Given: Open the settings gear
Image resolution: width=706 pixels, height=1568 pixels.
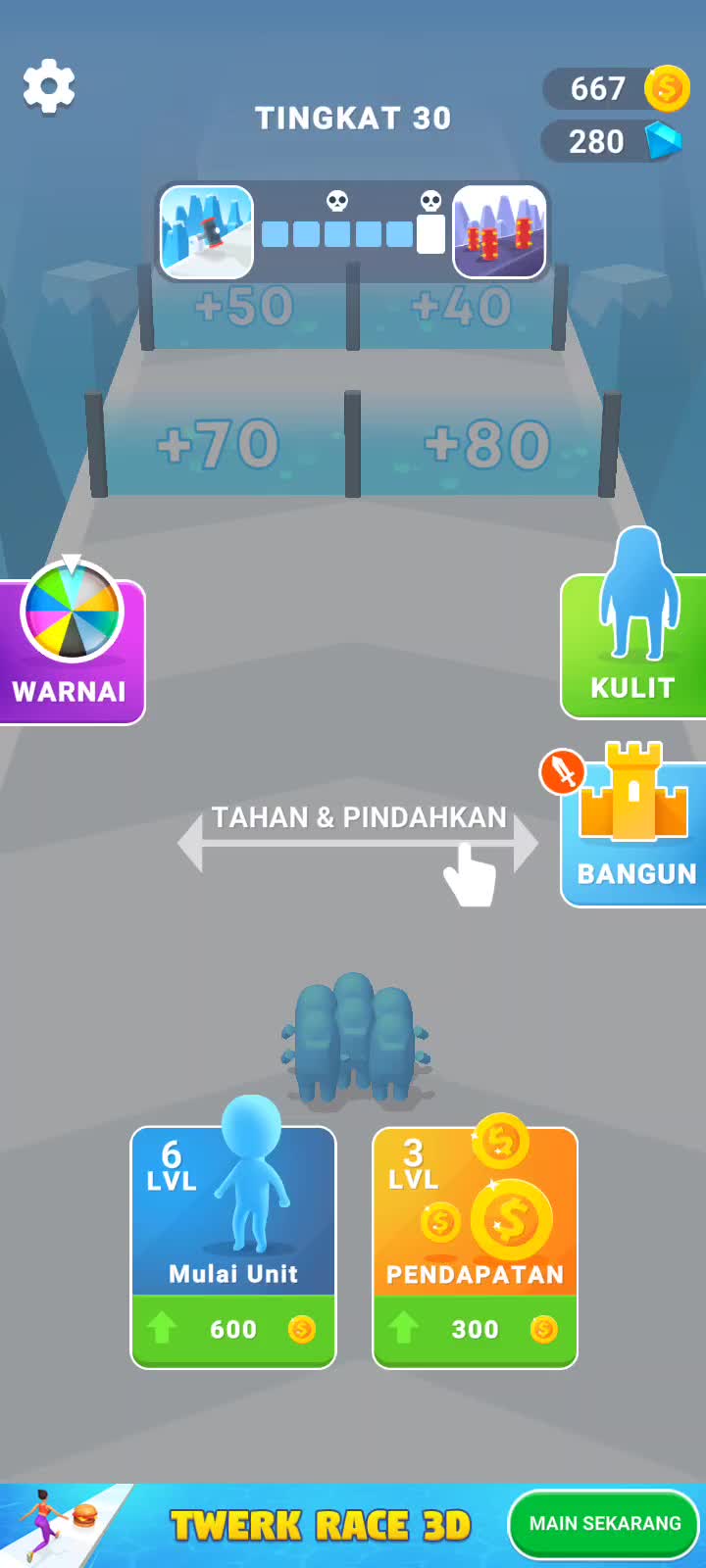Looking at the screenshot, I should point(49,86).
